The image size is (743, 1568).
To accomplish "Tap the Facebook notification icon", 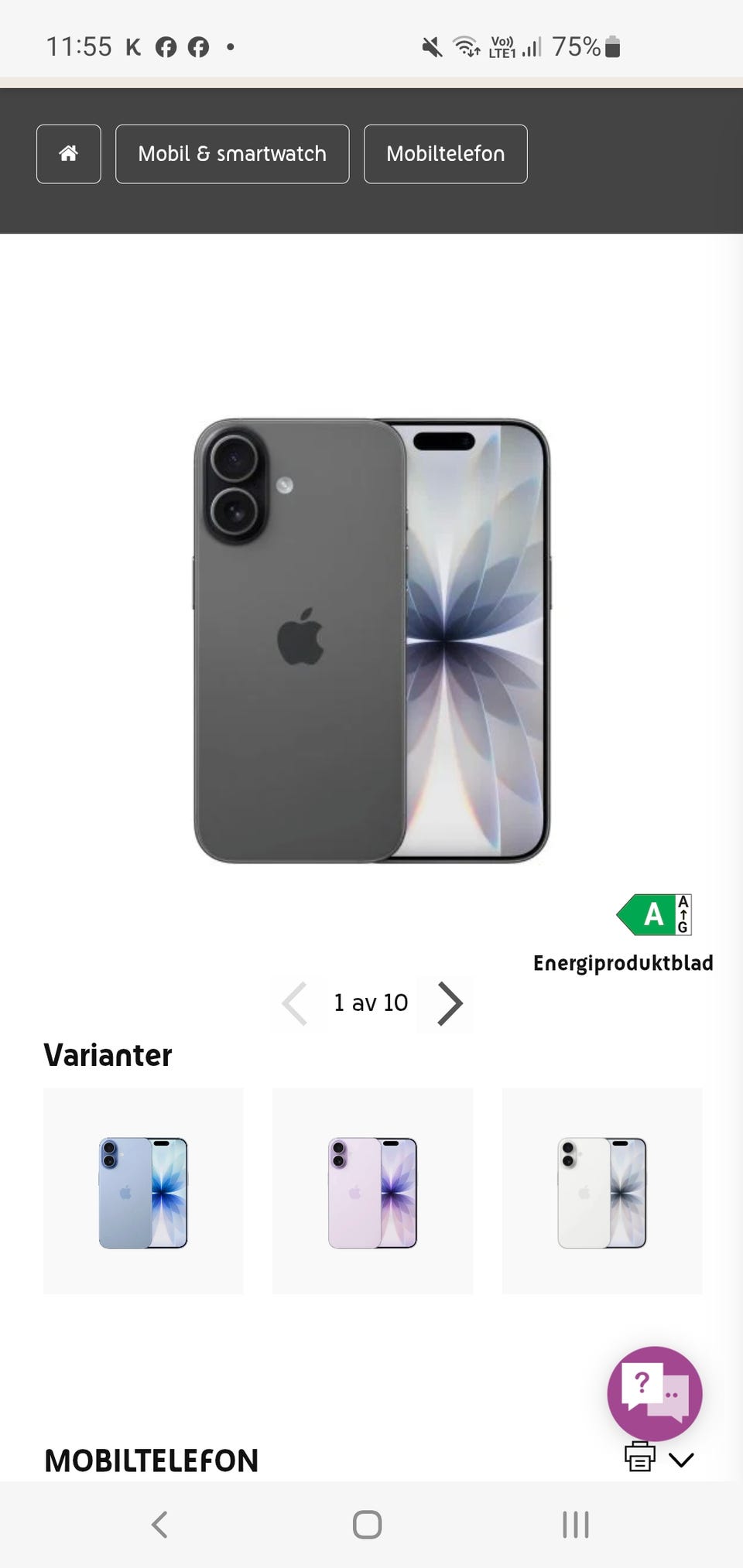I will click(165, 46).
